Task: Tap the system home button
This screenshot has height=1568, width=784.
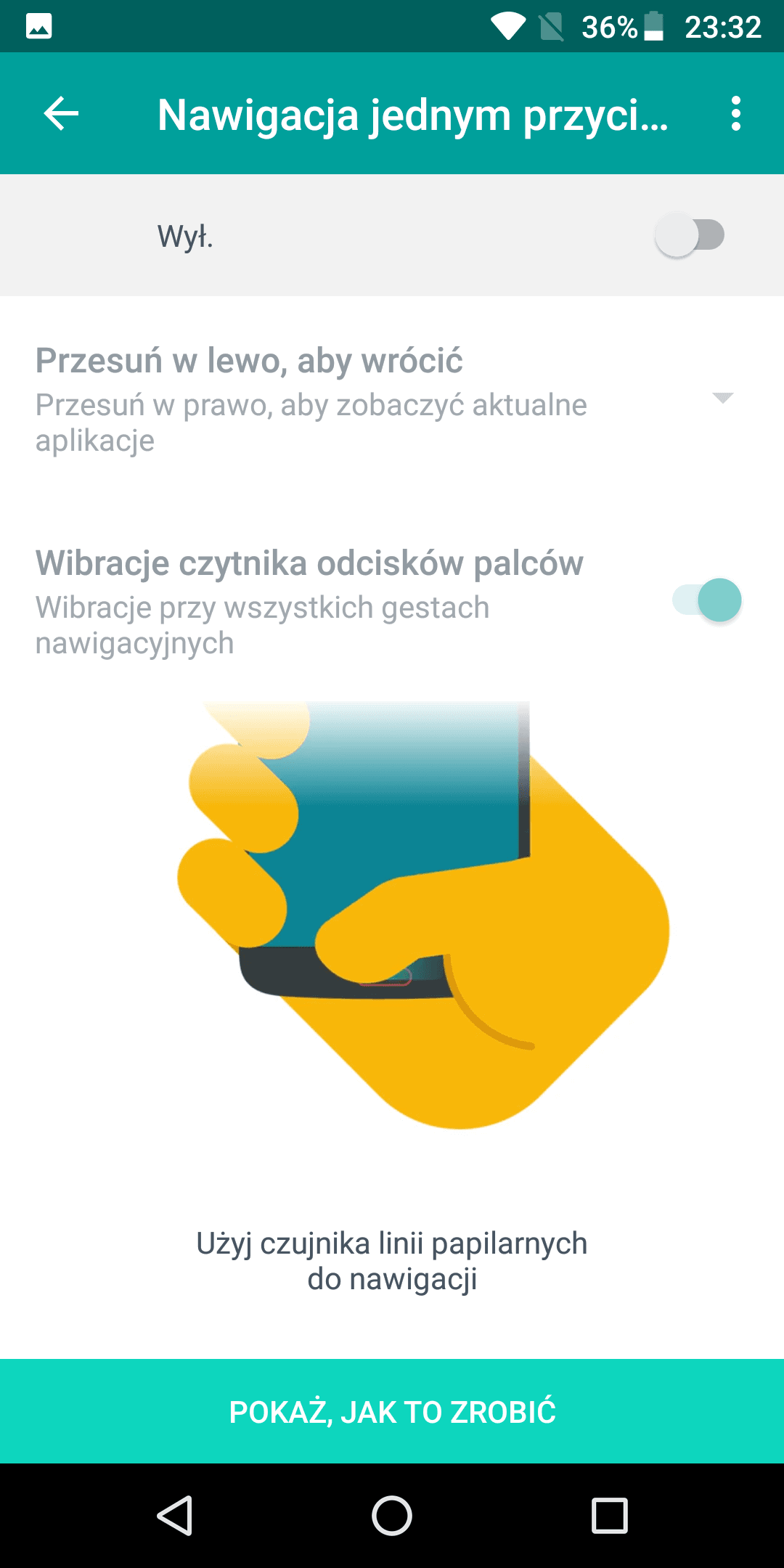Action: 392,1516
